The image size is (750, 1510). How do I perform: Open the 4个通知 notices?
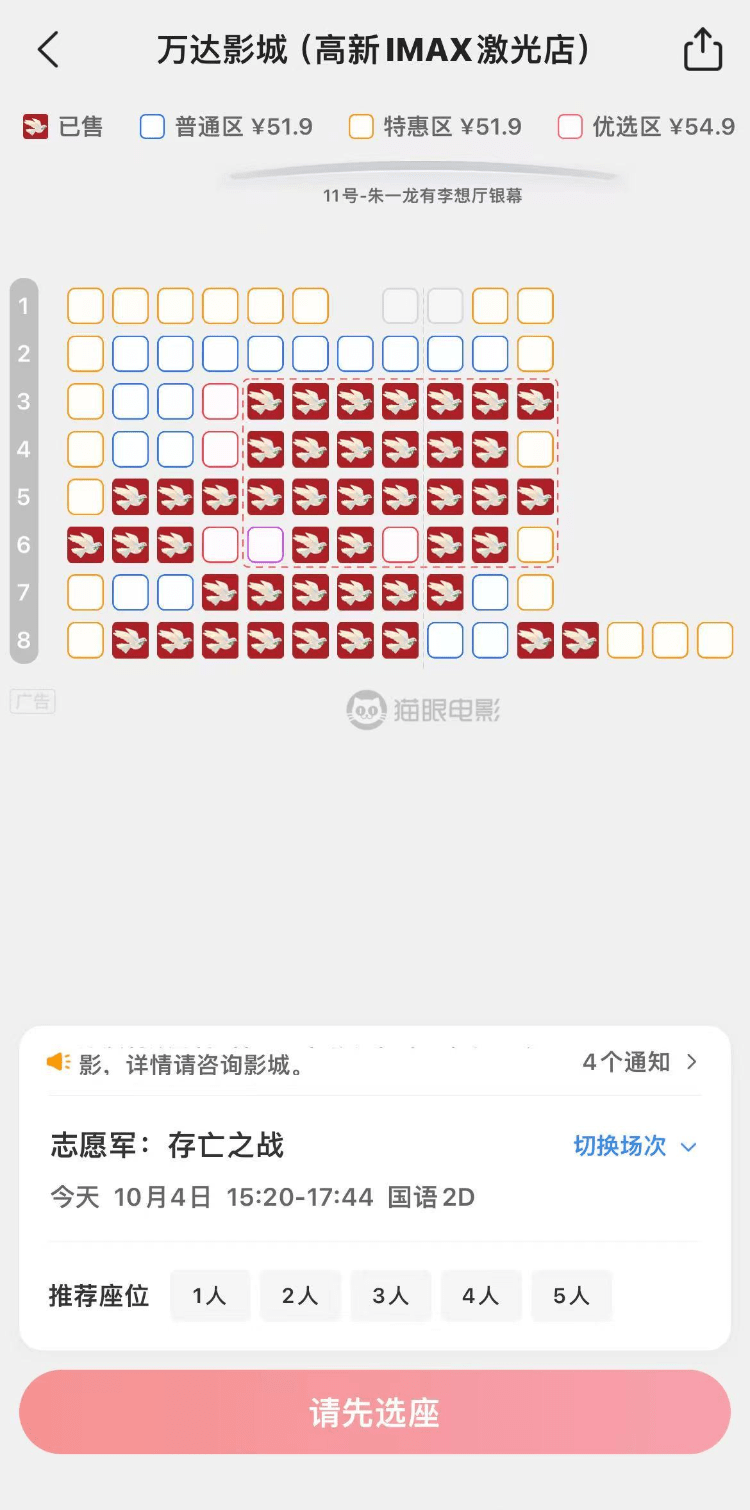coord(640,1062)
